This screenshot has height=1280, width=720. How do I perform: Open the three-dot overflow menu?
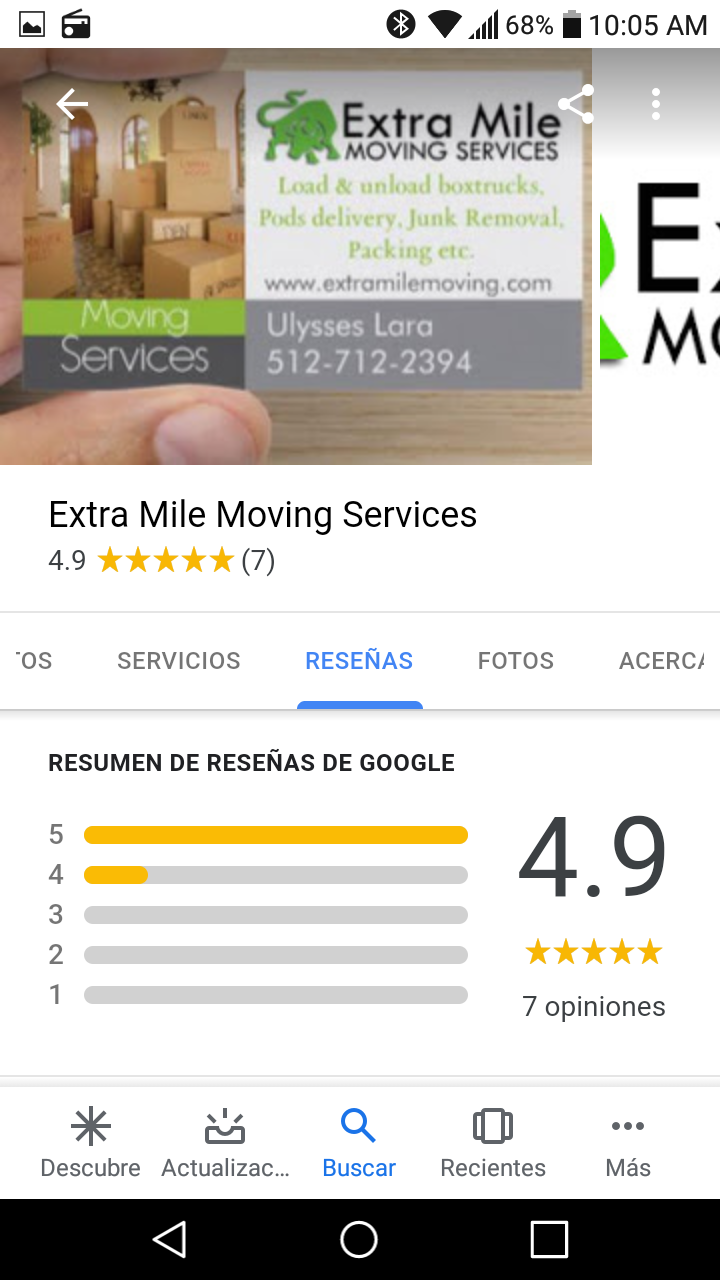pos(656,103)
